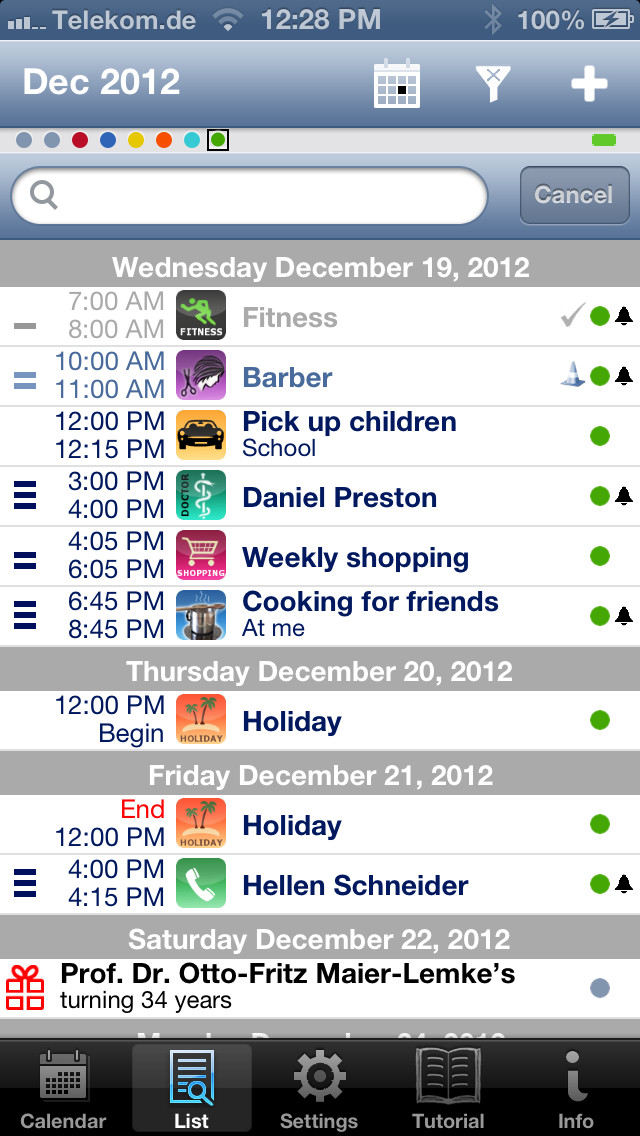Open the Barber appointment

click(320, 377)
